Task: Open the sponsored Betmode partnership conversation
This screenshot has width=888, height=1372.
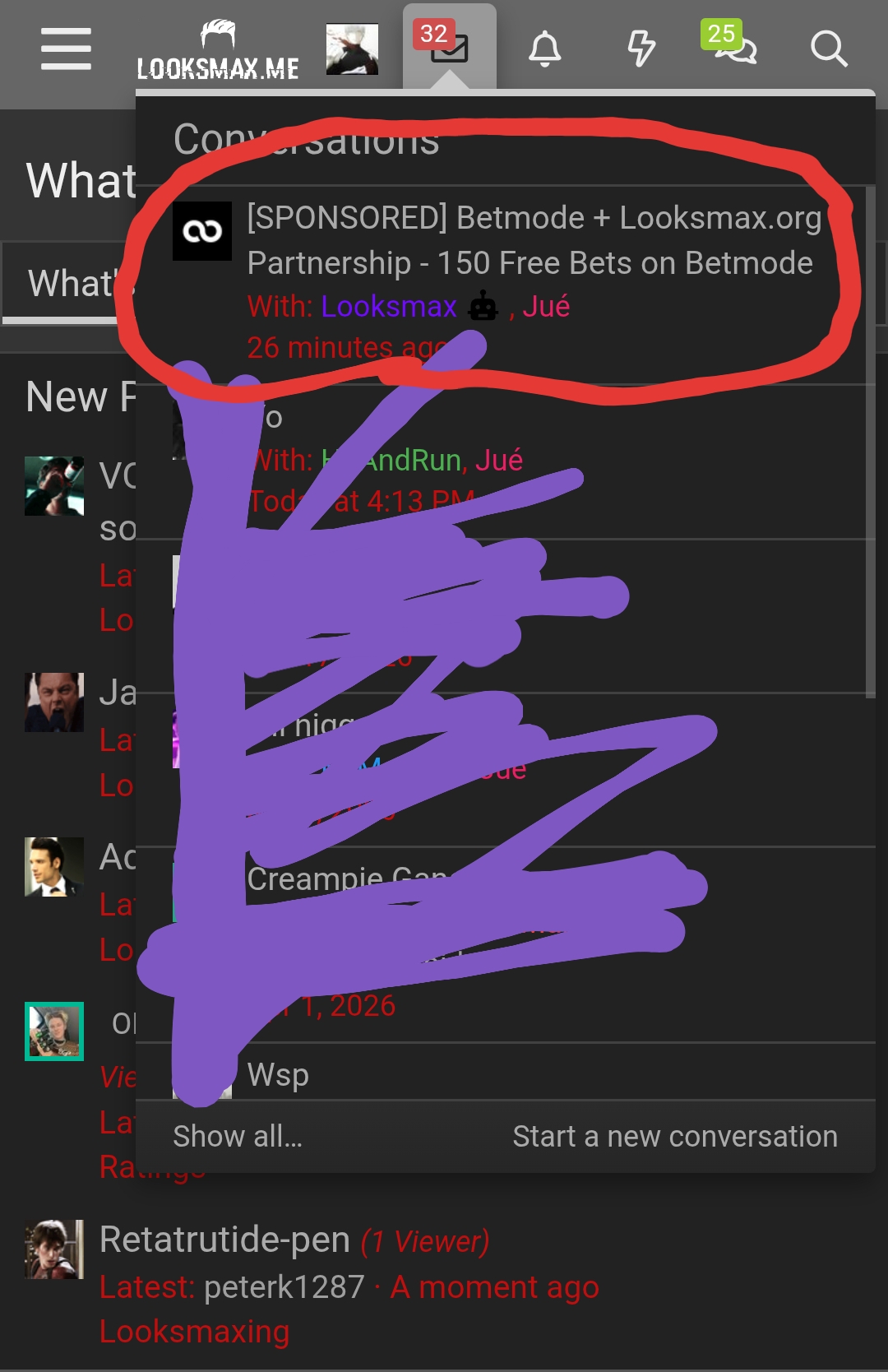Action: click(533, 240)
